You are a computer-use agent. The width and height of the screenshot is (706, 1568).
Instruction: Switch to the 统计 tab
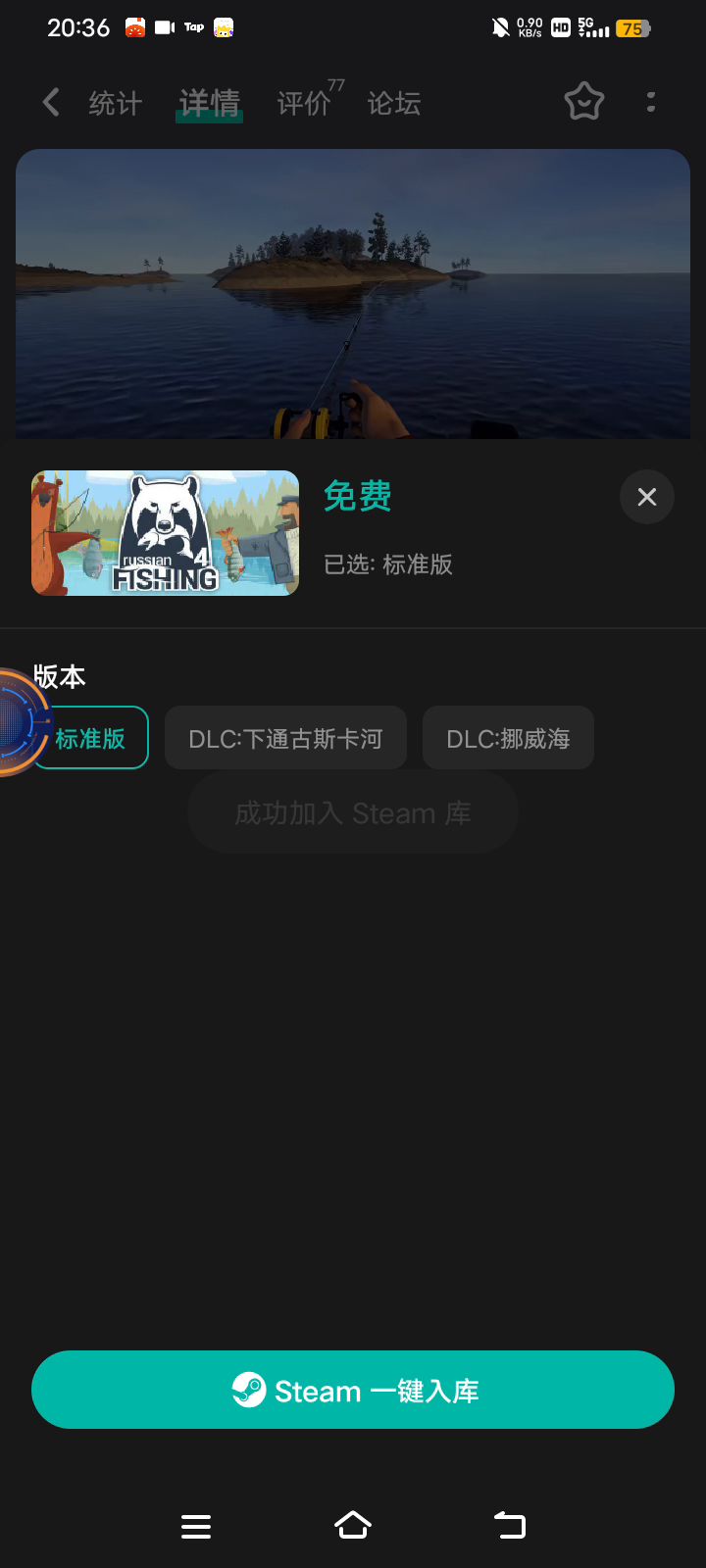(115, 103)
